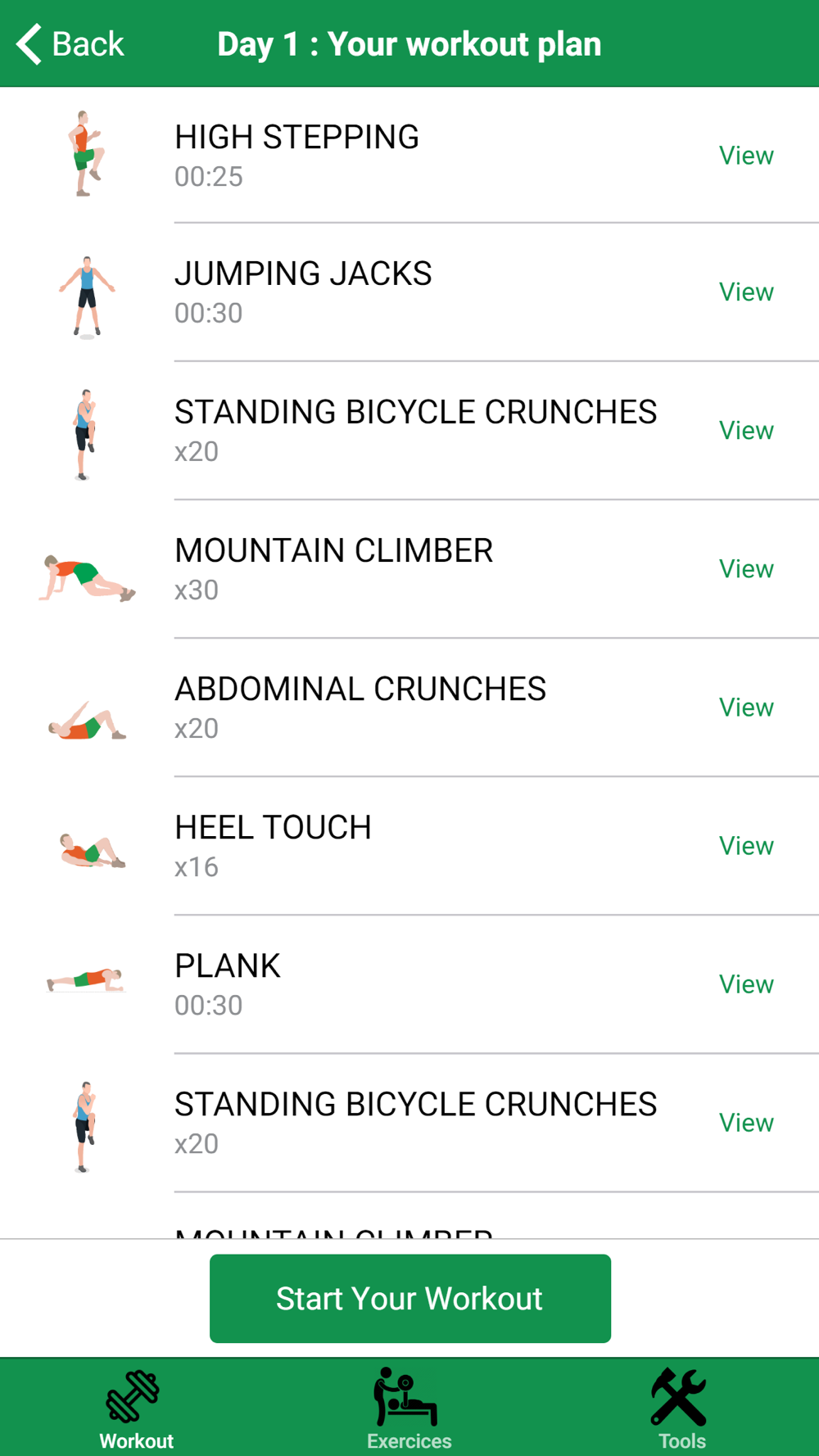View the Plank exercise
This screenshot has height=1456, width=819.
(x=746, y=983)
